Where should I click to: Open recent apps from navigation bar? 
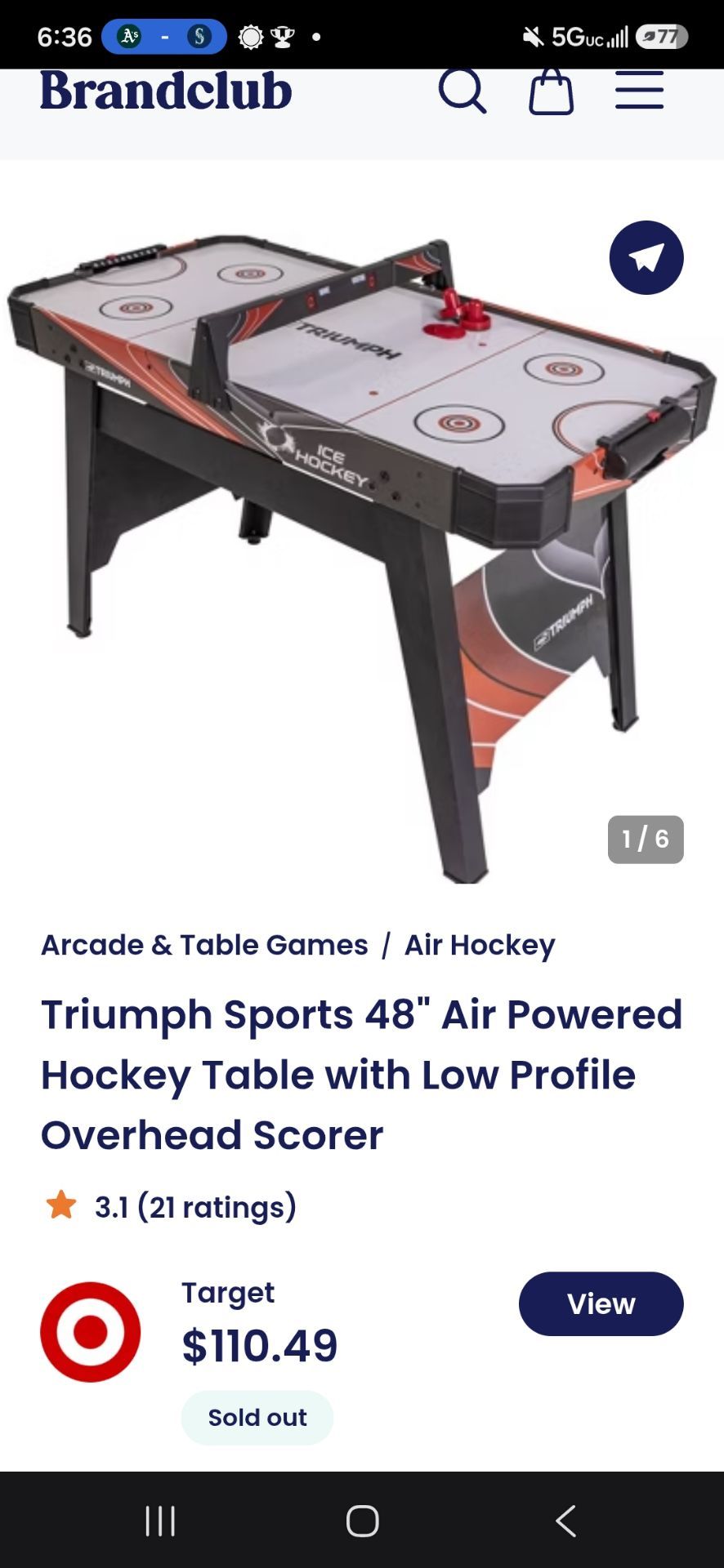[x=160, y=1521]
